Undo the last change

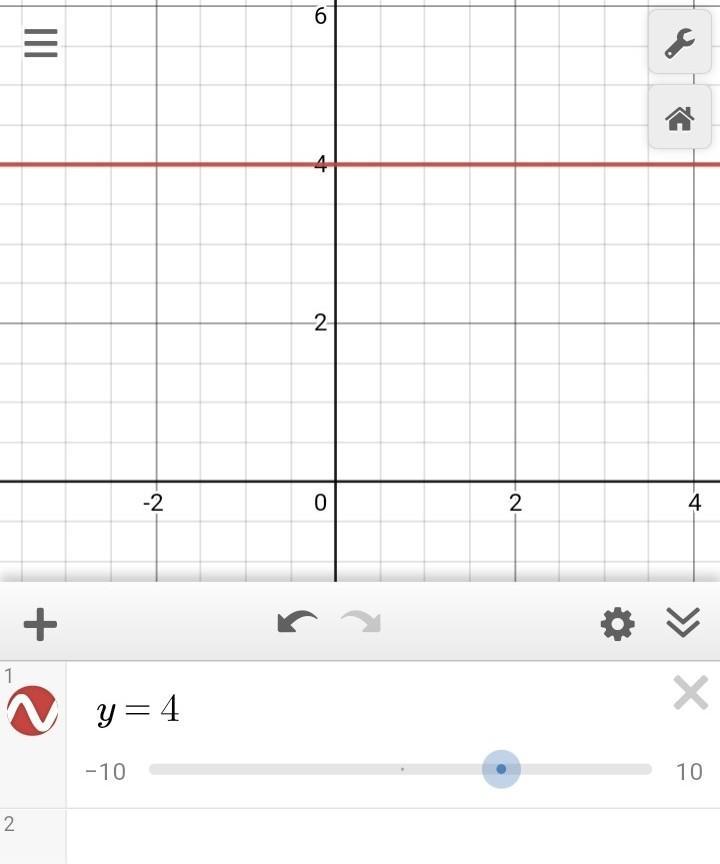click(297, 623)
